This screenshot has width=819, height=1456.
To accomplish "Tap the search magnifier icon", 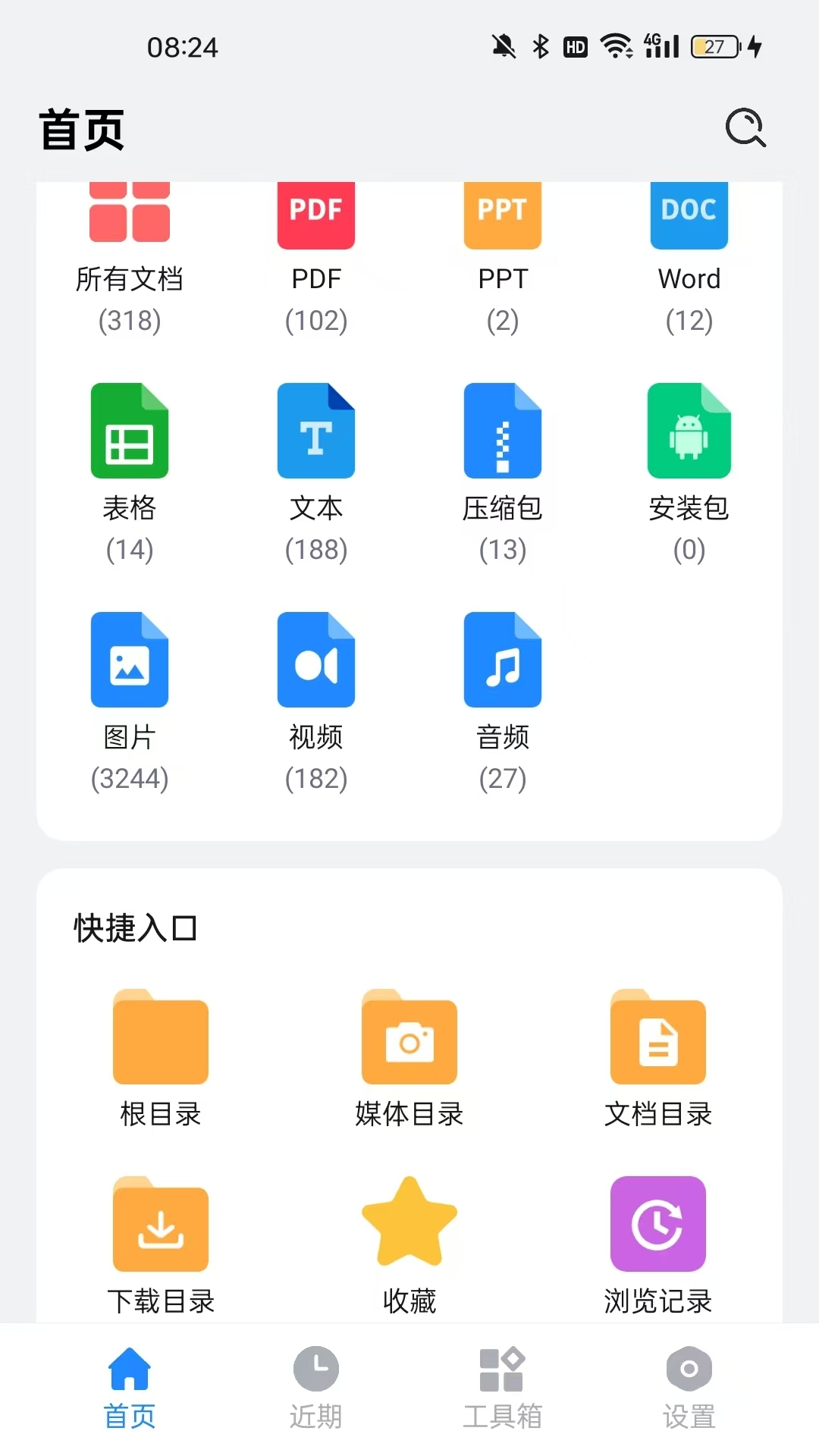I will (x=745, y=127).
